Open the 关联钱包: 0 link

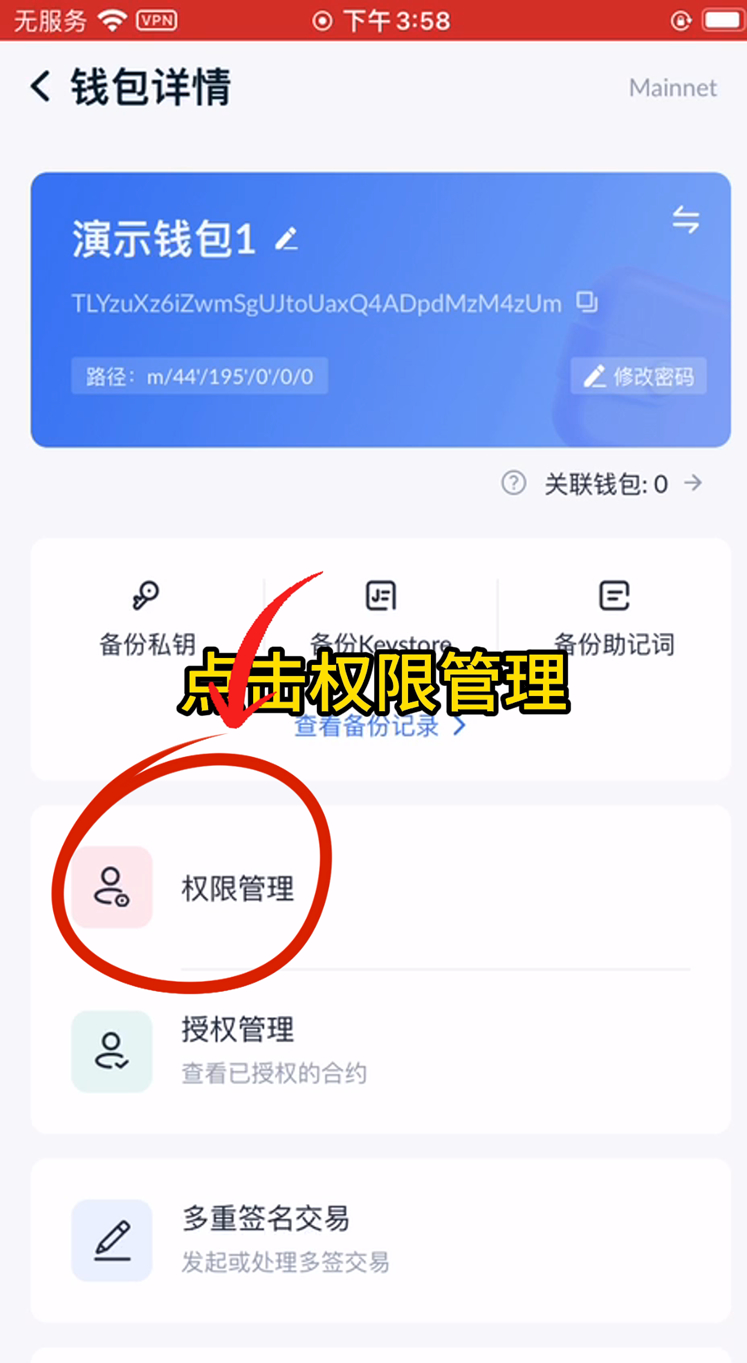(x=622, y=484)
